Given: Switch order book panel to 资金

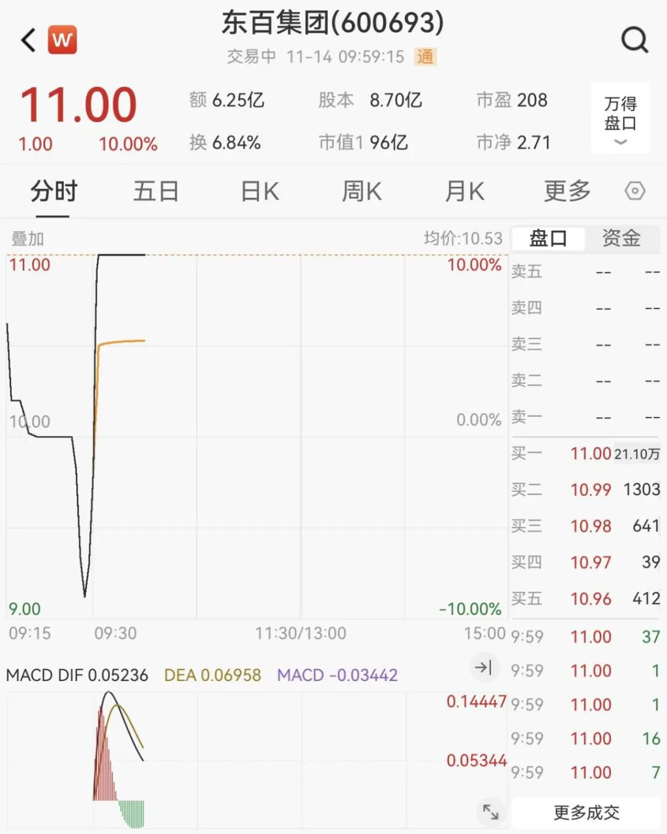Looking at the screenshot, I should click(x=621, y=238).
